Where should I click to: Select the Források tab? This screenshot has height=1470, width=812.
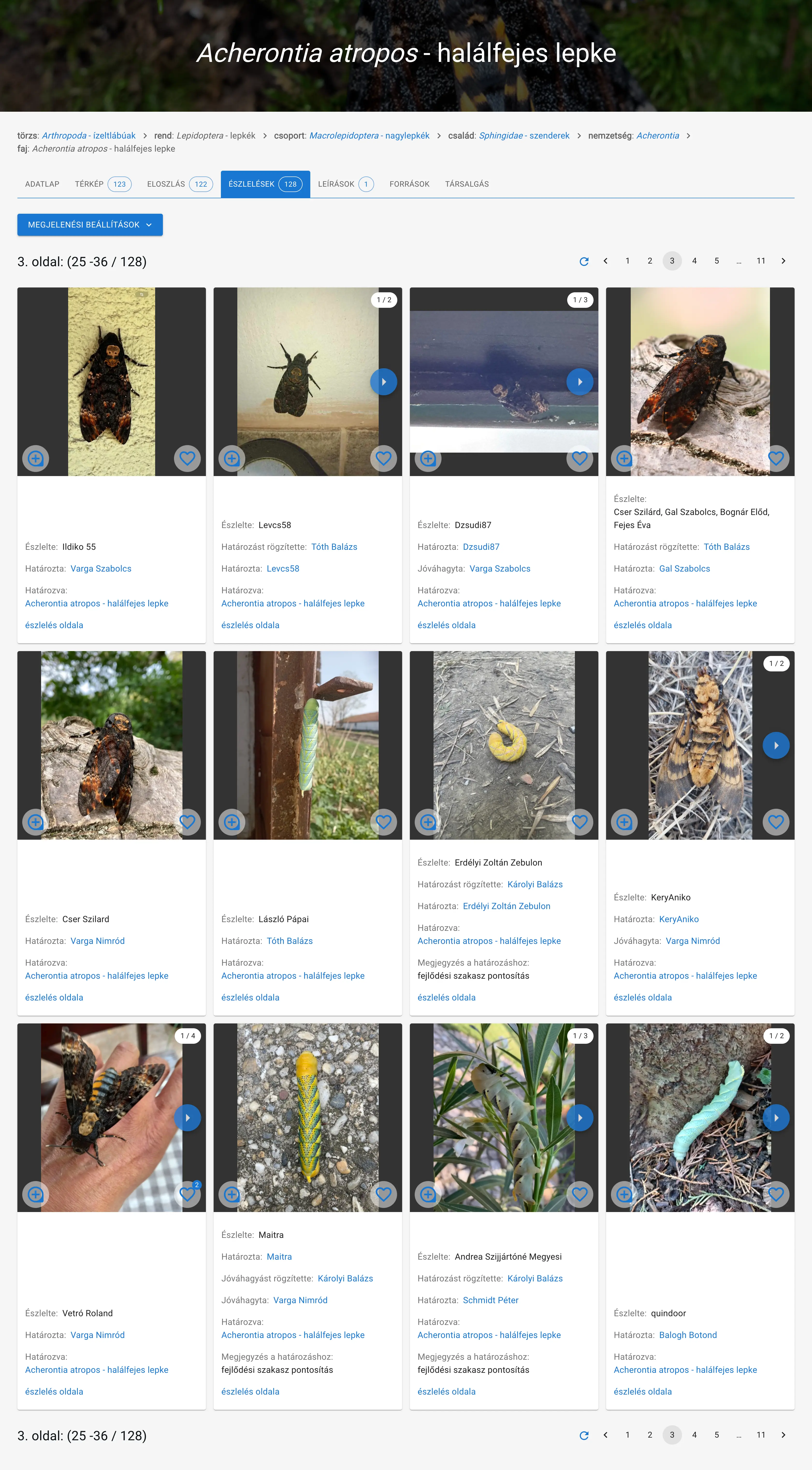(409, 184)
